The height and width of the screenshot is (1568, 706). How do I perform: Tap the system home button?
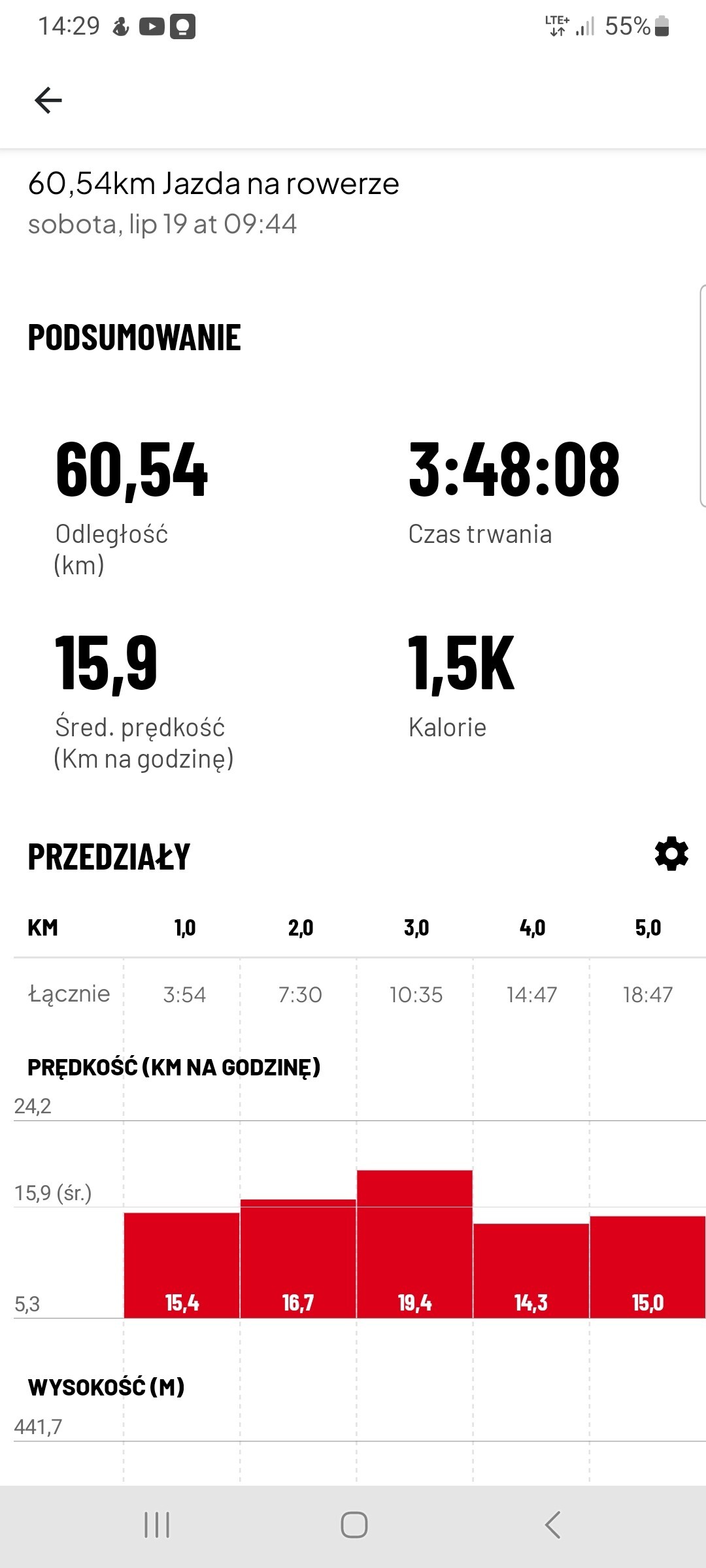click(x=354, y=1525)
